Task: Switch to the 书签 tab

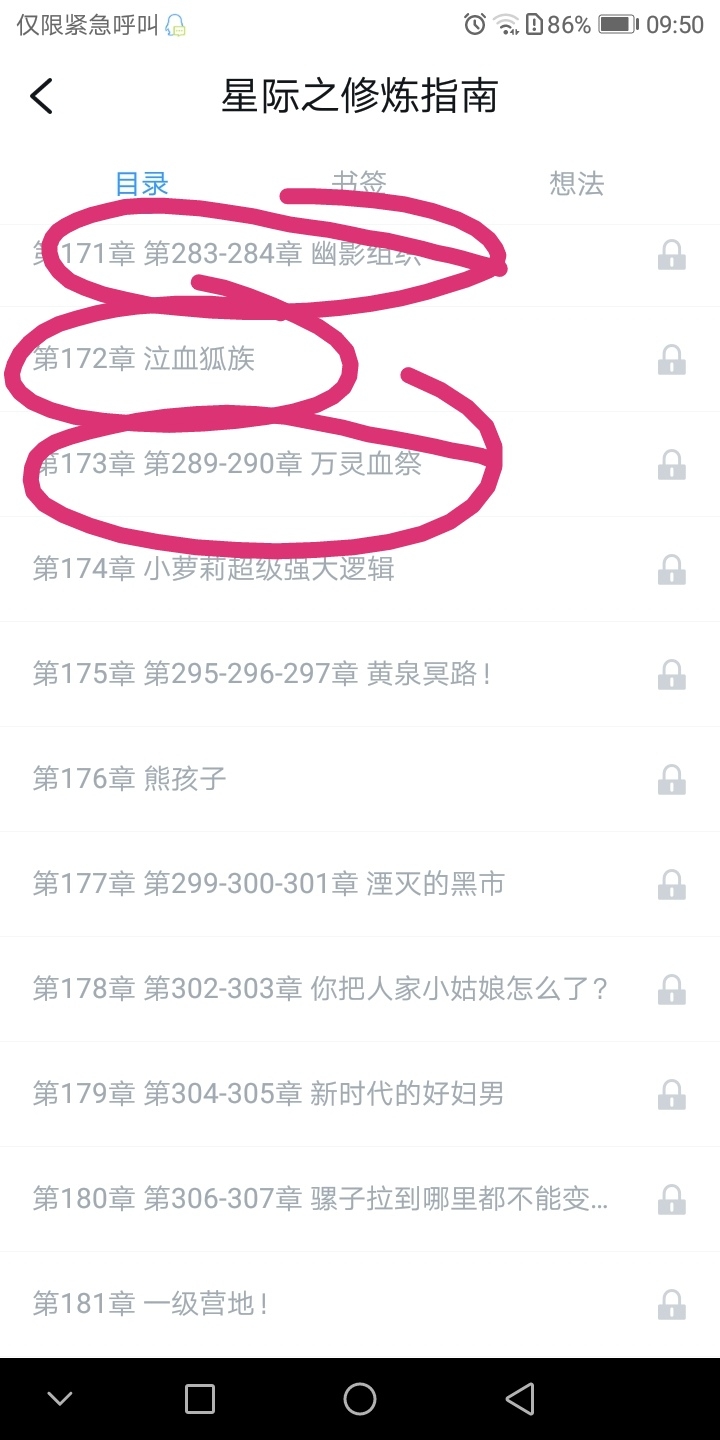Action: click(x=359, y=183)
